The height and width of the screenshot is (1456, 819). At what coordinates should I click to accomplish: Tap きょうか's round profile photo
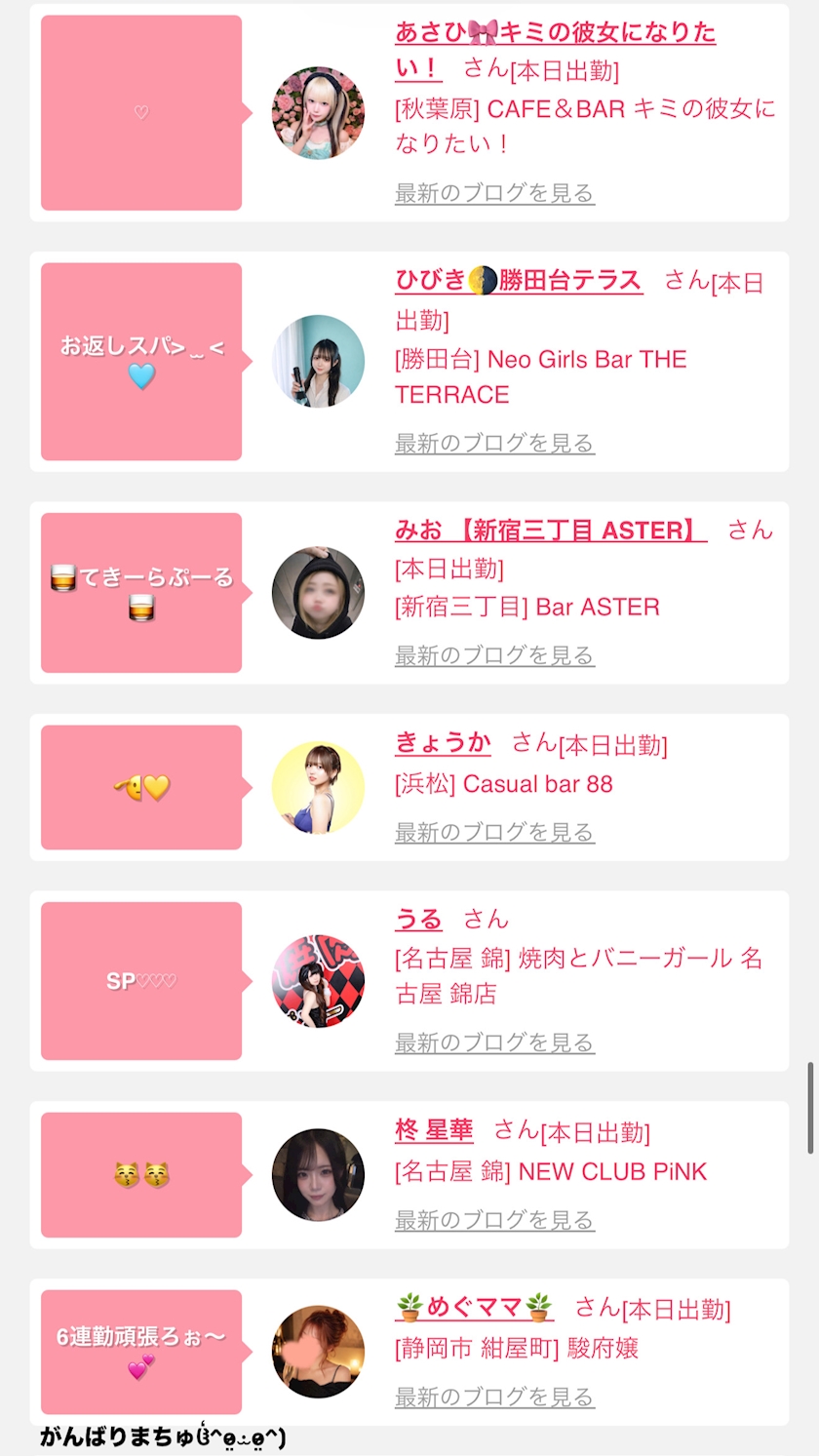pos(318,787)
